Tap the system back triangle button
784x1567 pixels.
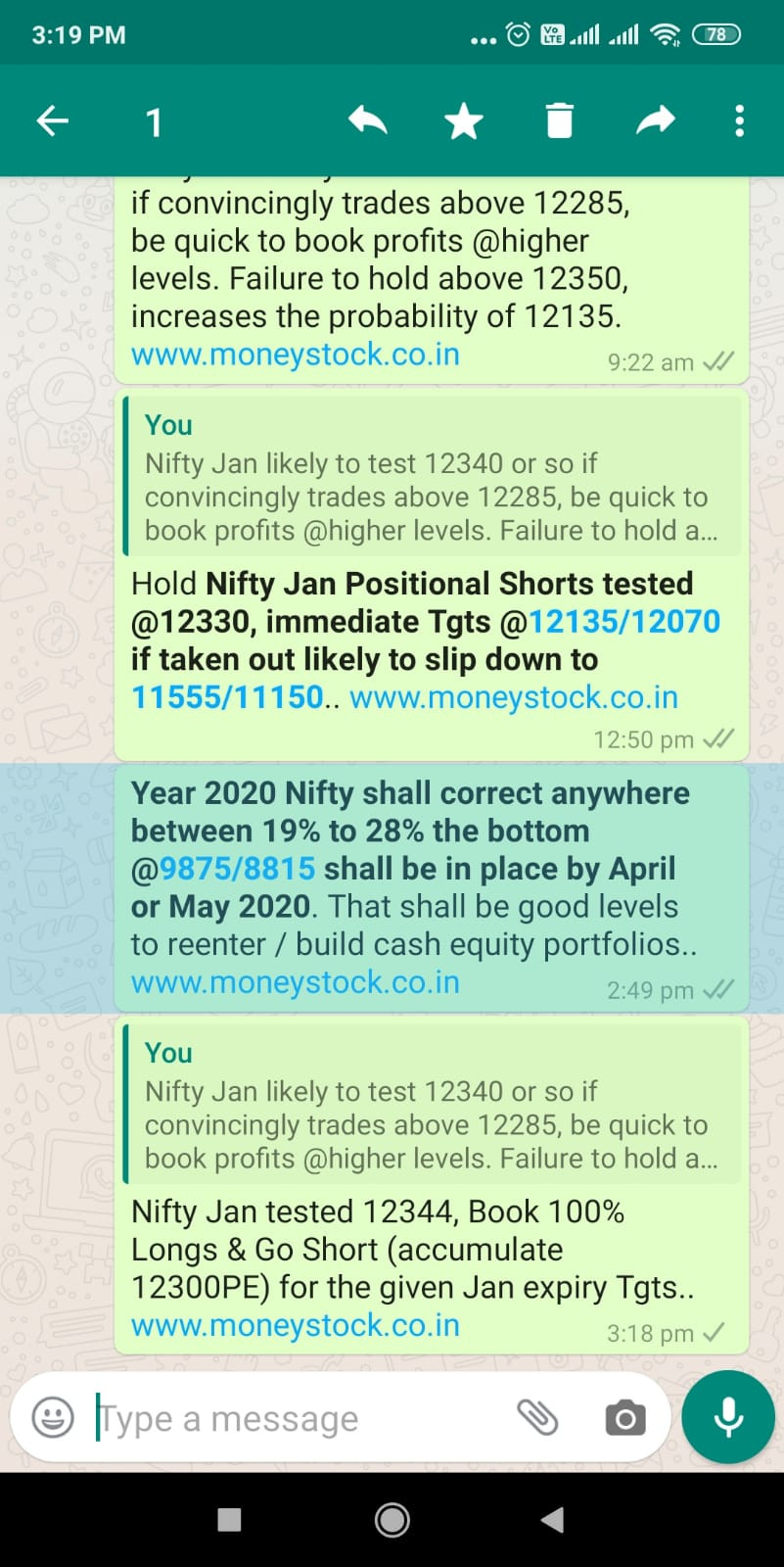click(x=553, y=1520)
